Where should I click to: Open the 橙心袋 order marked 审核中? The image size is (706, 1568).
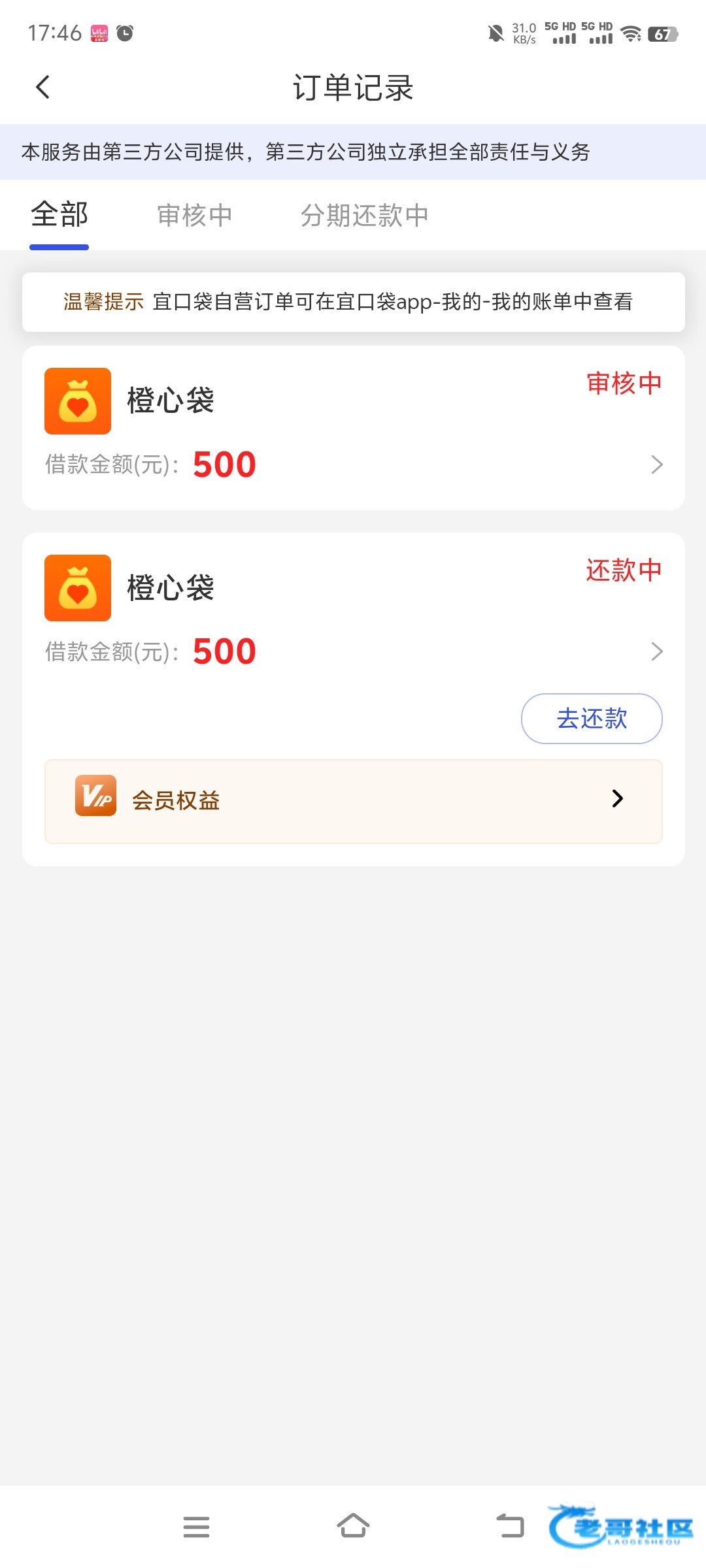pos(353,428)
